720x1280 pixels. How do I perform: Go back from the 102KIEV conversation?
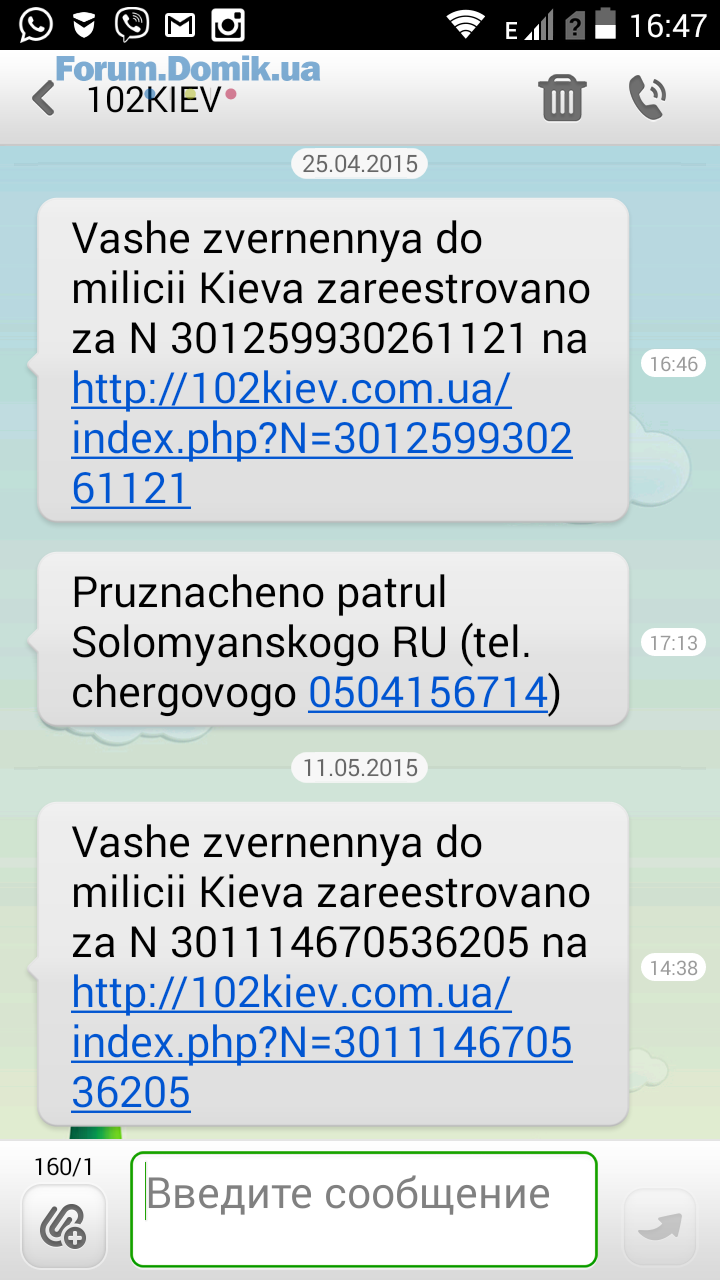(x=43, y=98)
